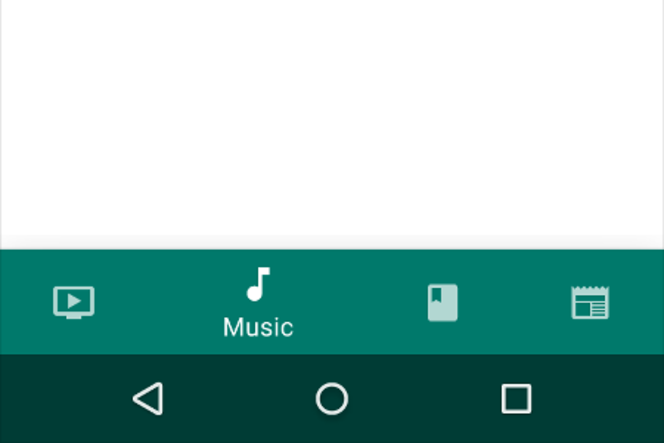
Task: Open the recent apps overview
Action: [516, 399]
